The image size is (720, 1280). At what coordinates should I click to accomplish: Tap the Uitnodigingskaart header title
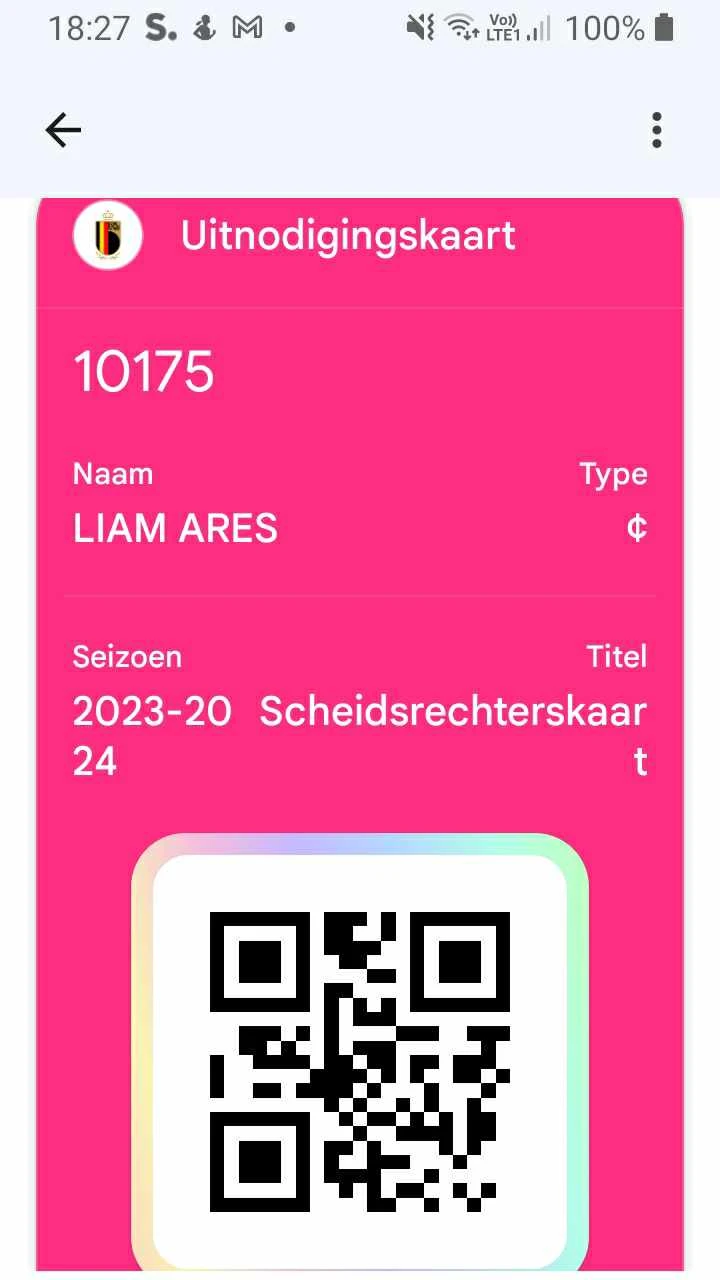pos(348,236)
